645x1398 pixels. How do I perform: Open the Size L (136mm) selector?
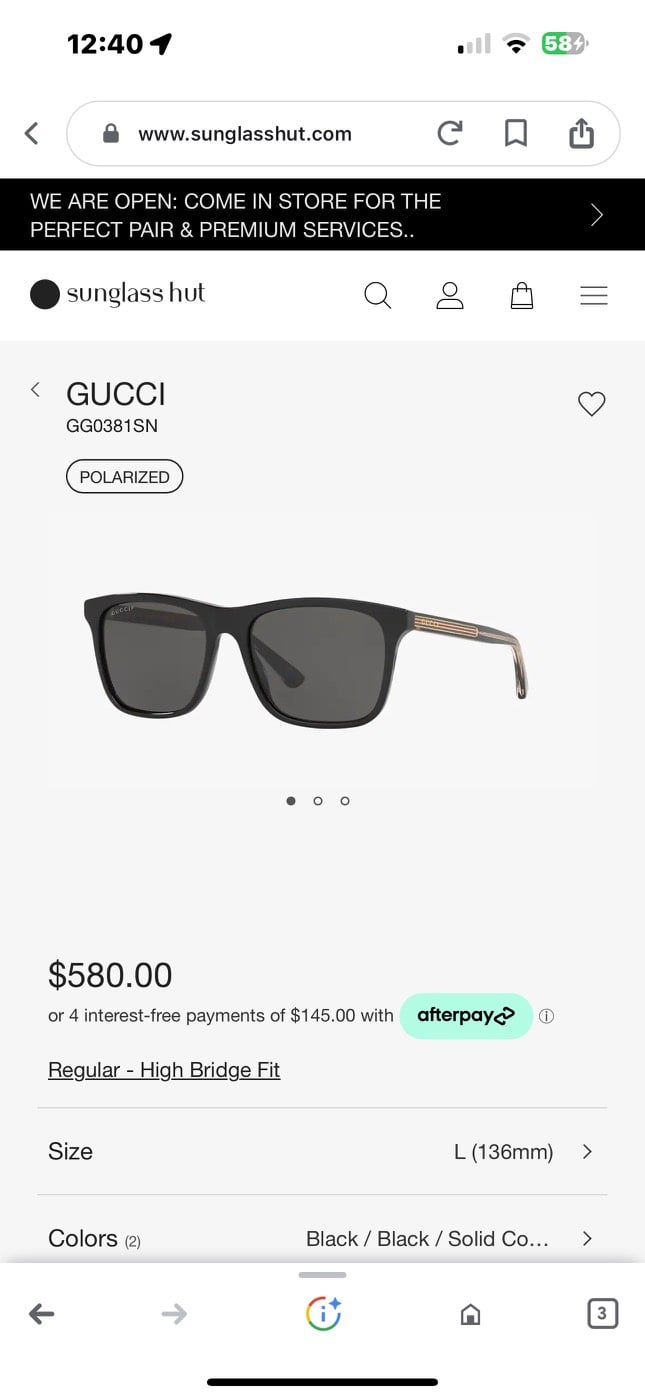click(x=322, y=1151)
